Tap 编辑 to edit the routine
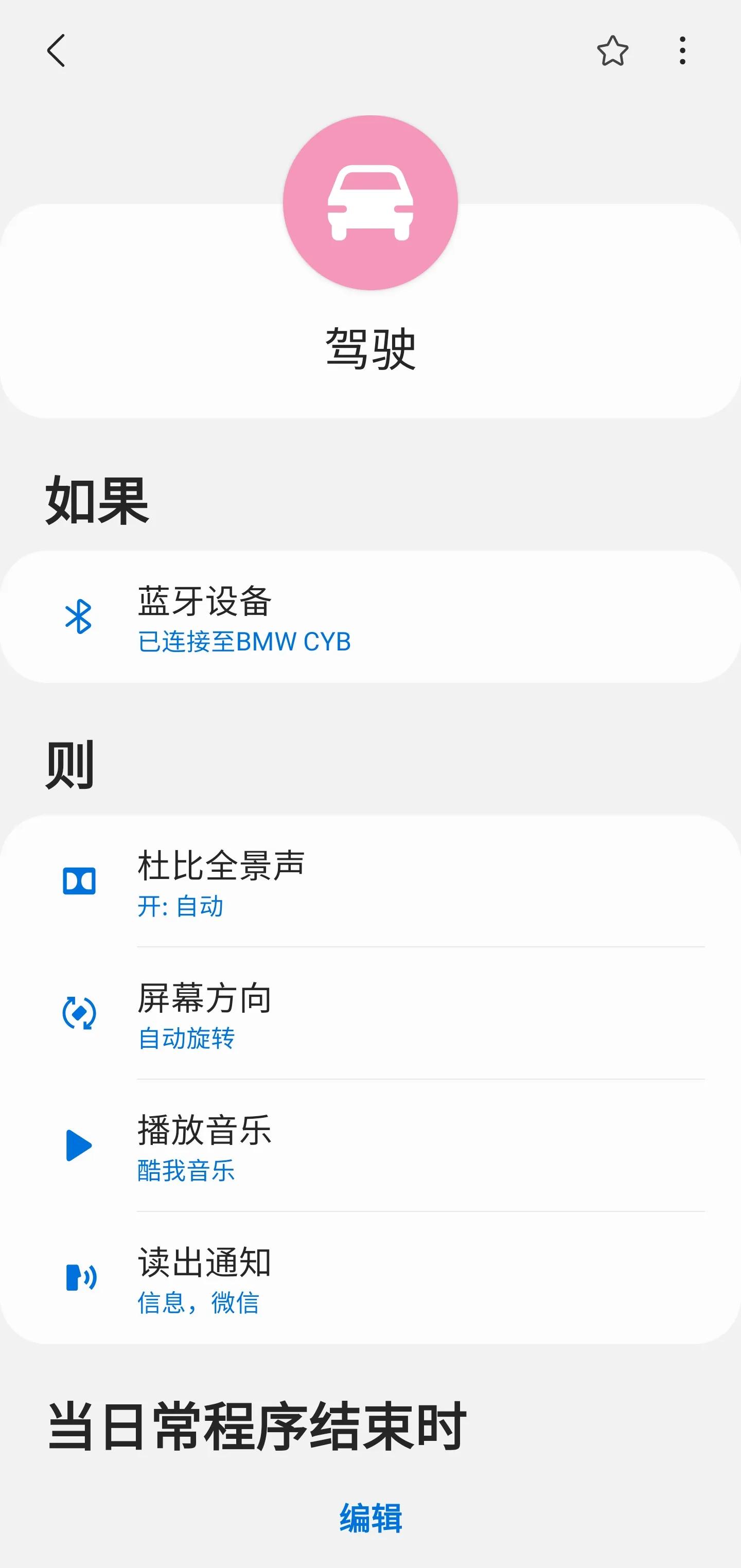The height and width of the screenshot is (1568, 741). coord(370,1518)
